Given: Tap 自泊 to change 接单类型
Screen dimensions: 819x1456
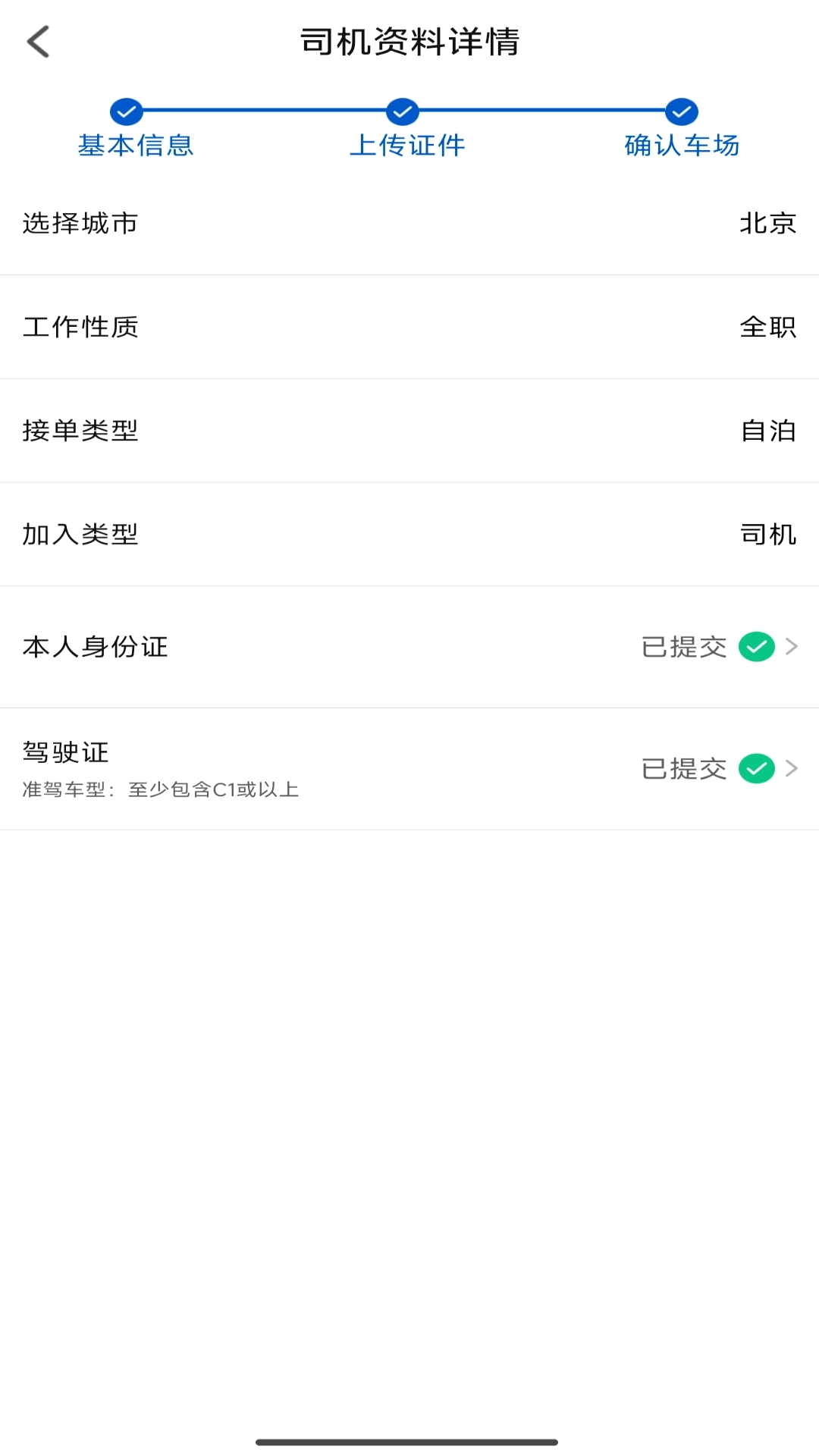Looking at the screenshot, I should point(767,431).
